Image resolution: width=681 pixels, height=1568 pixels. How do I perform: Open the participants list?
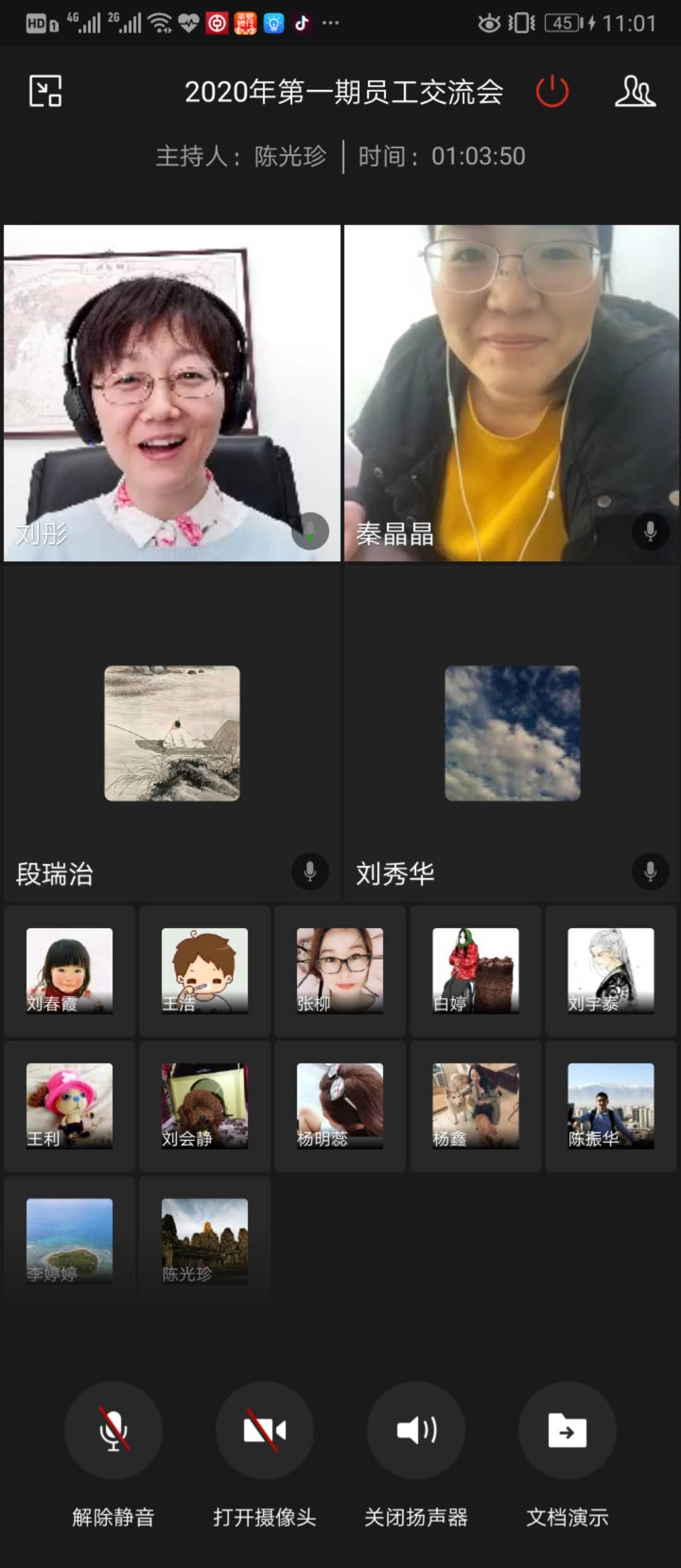pos(635,91)
